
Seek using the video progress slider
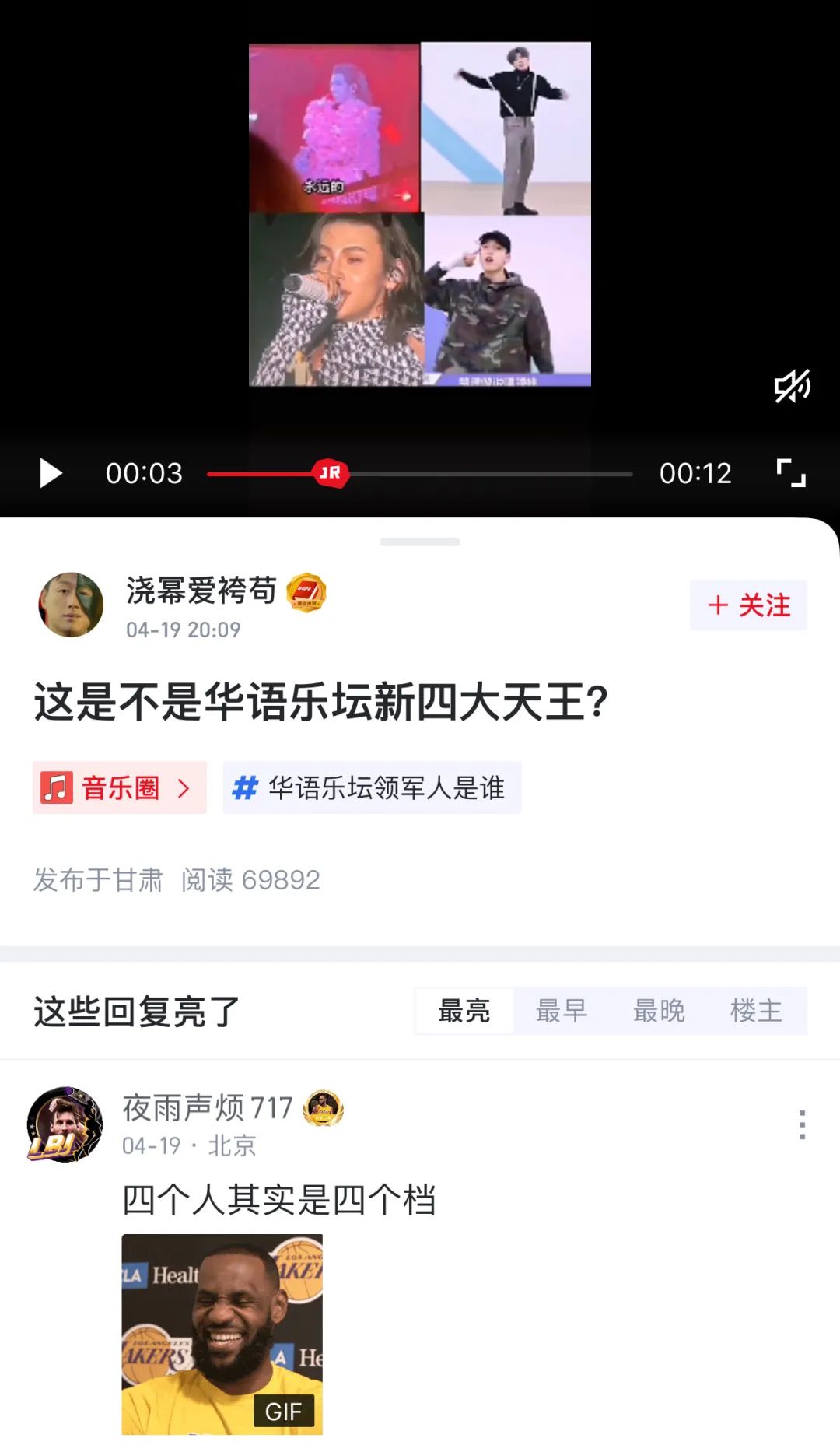[330, 472]
